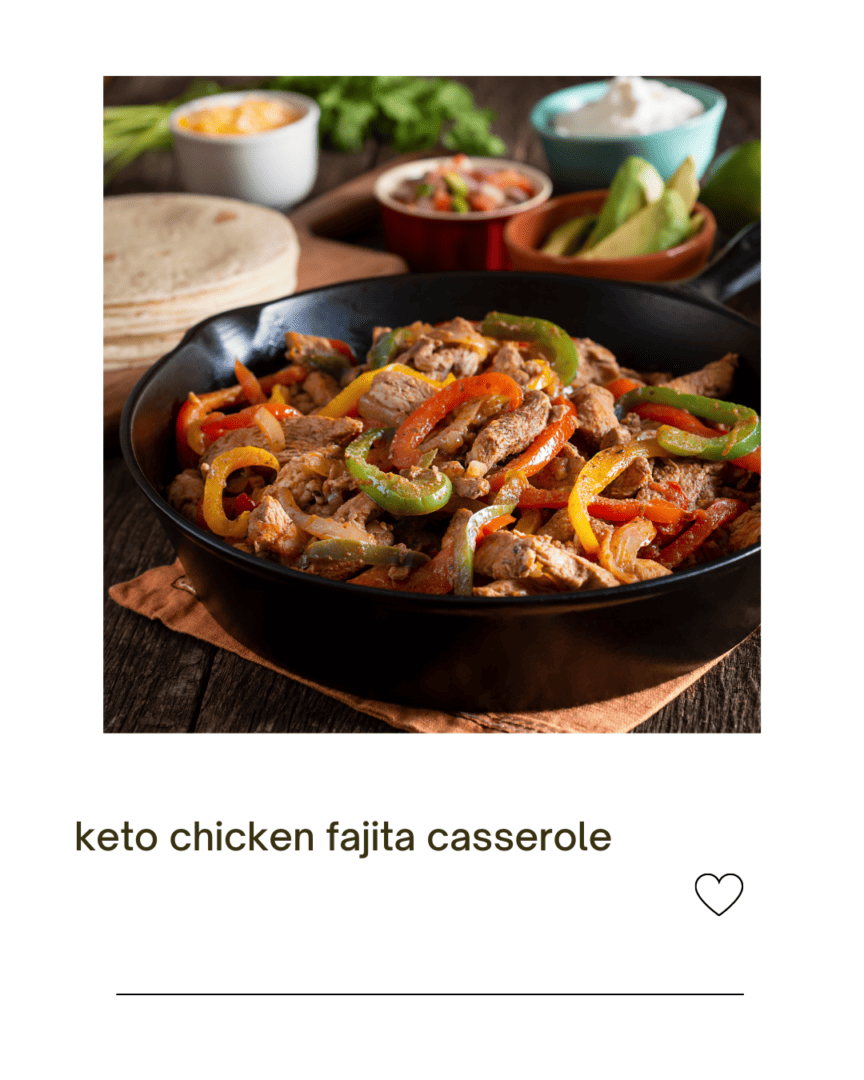
Task: Click the horizontal divider line
Action: 430,995
